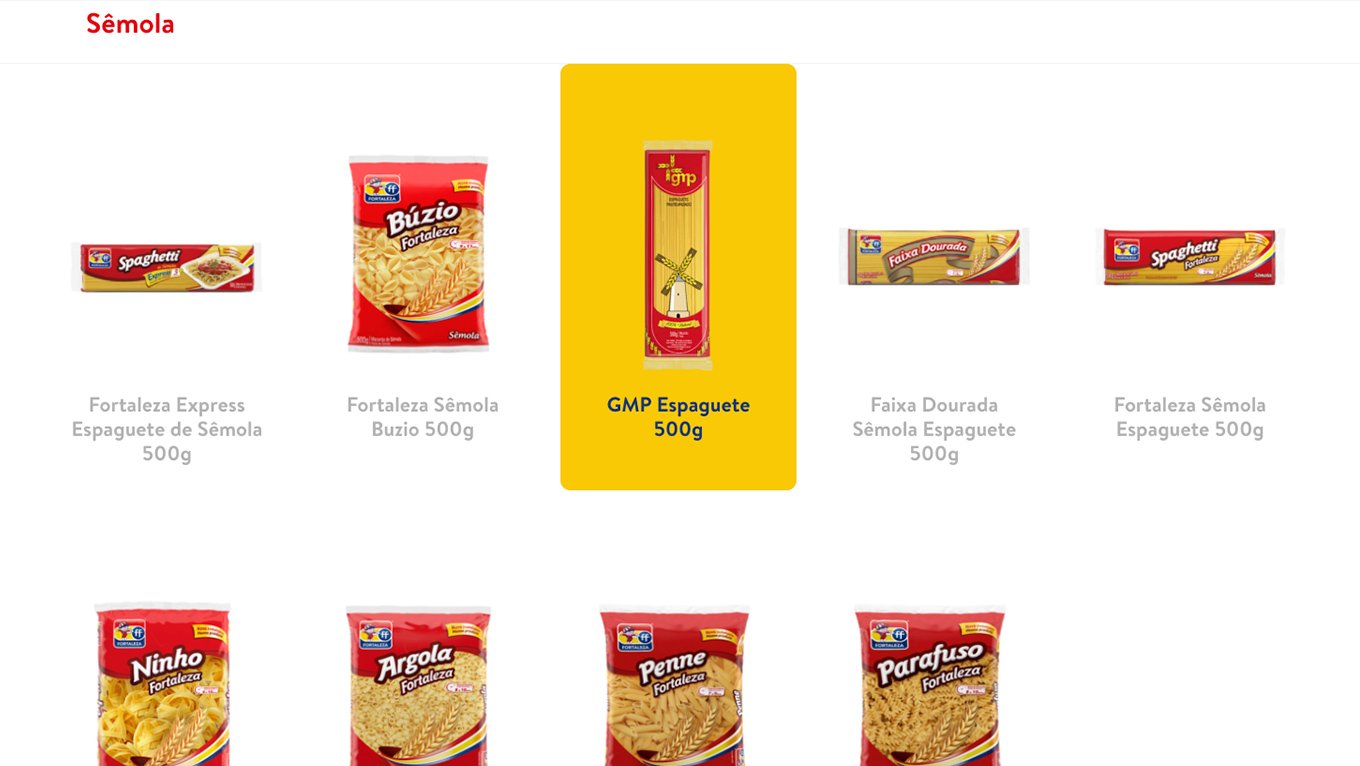Select the Argola Fortaleza pasta product
Image resolution: width=1360 pixels, height=766 pixels.
click(x=419, y=685)
